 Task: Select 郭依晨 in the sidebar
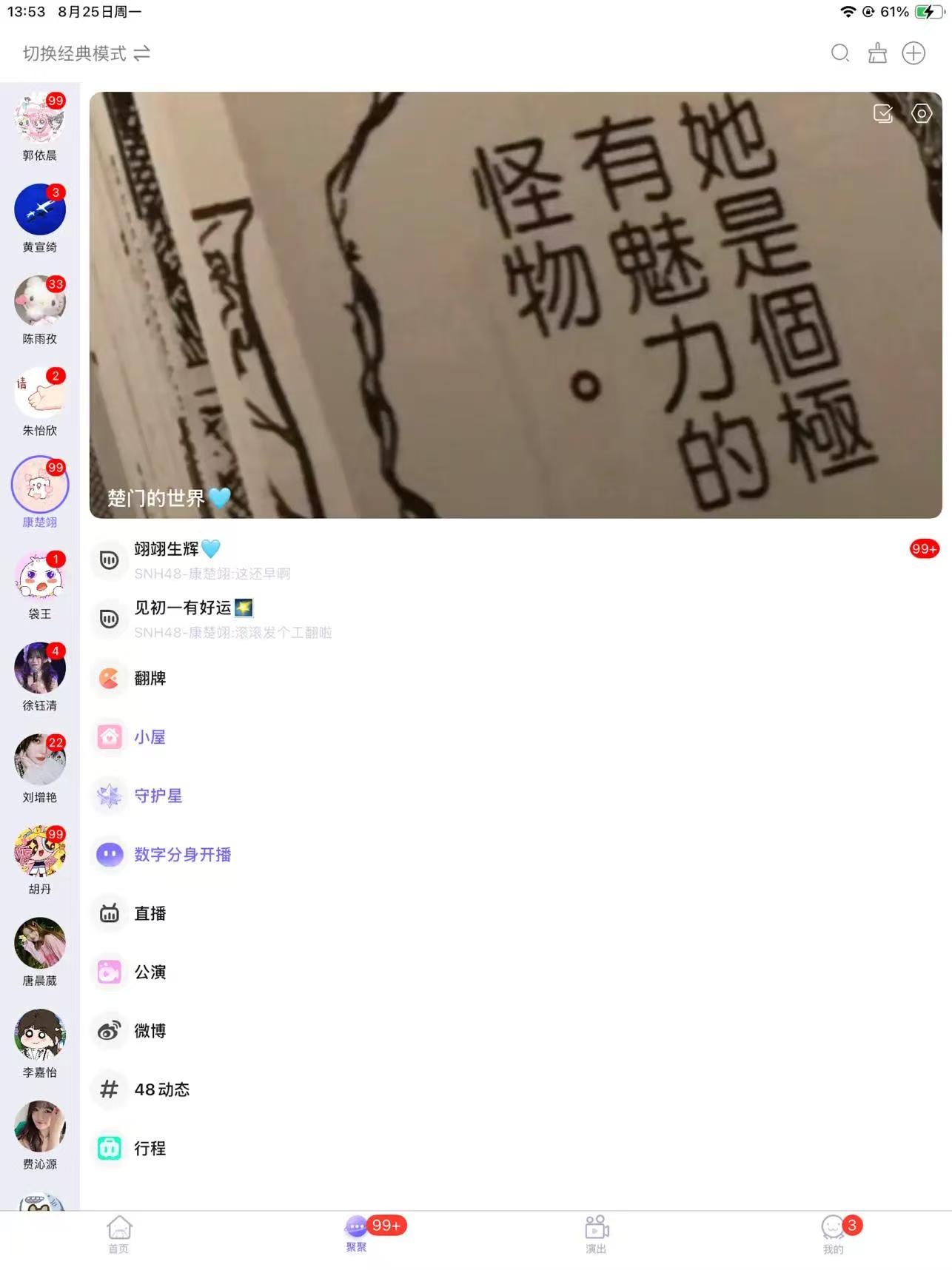click(x=40, y=127)
